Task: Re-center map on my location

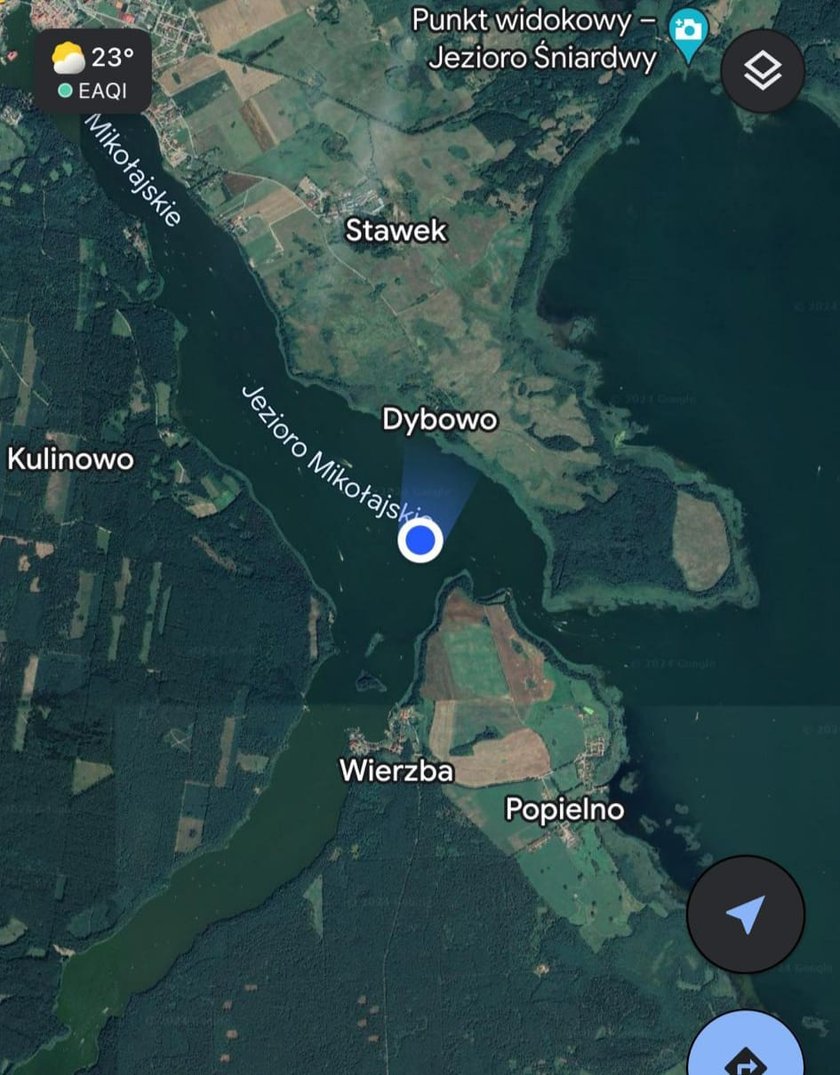Action: 745,914
